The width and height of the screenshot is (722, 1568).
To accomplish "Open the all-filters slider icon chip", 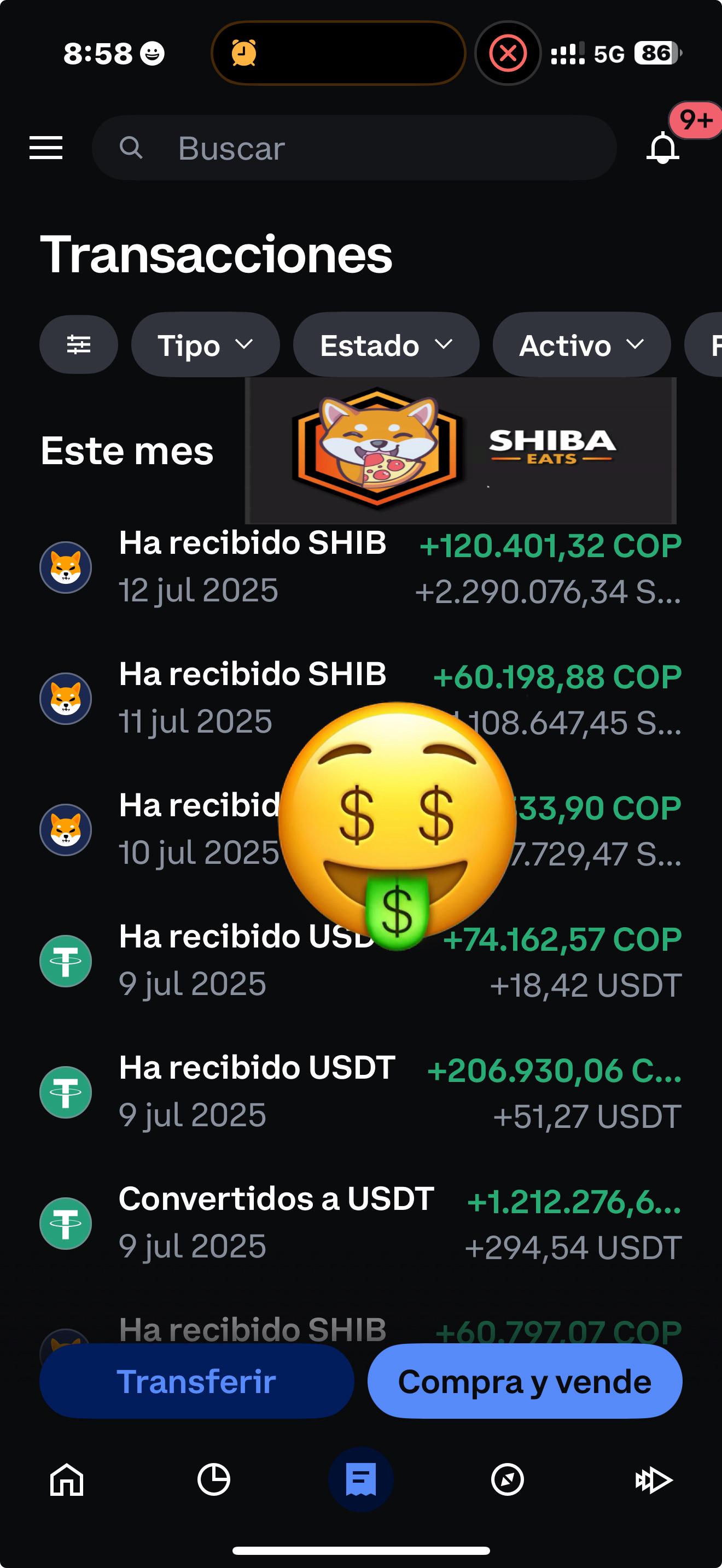I will 79,344.
